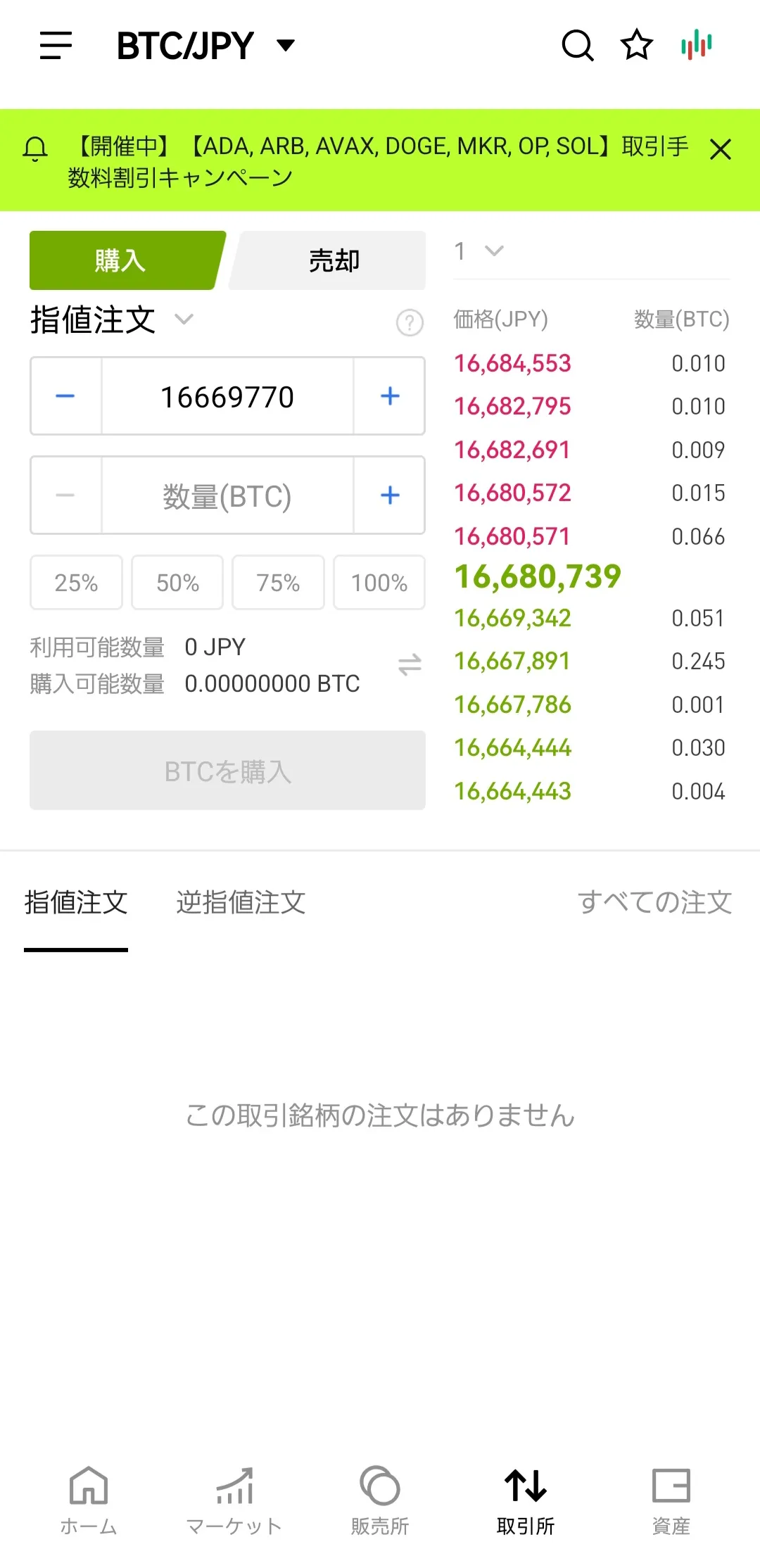
Task: Select the 100% amount chip
Action: click(379, 583)
